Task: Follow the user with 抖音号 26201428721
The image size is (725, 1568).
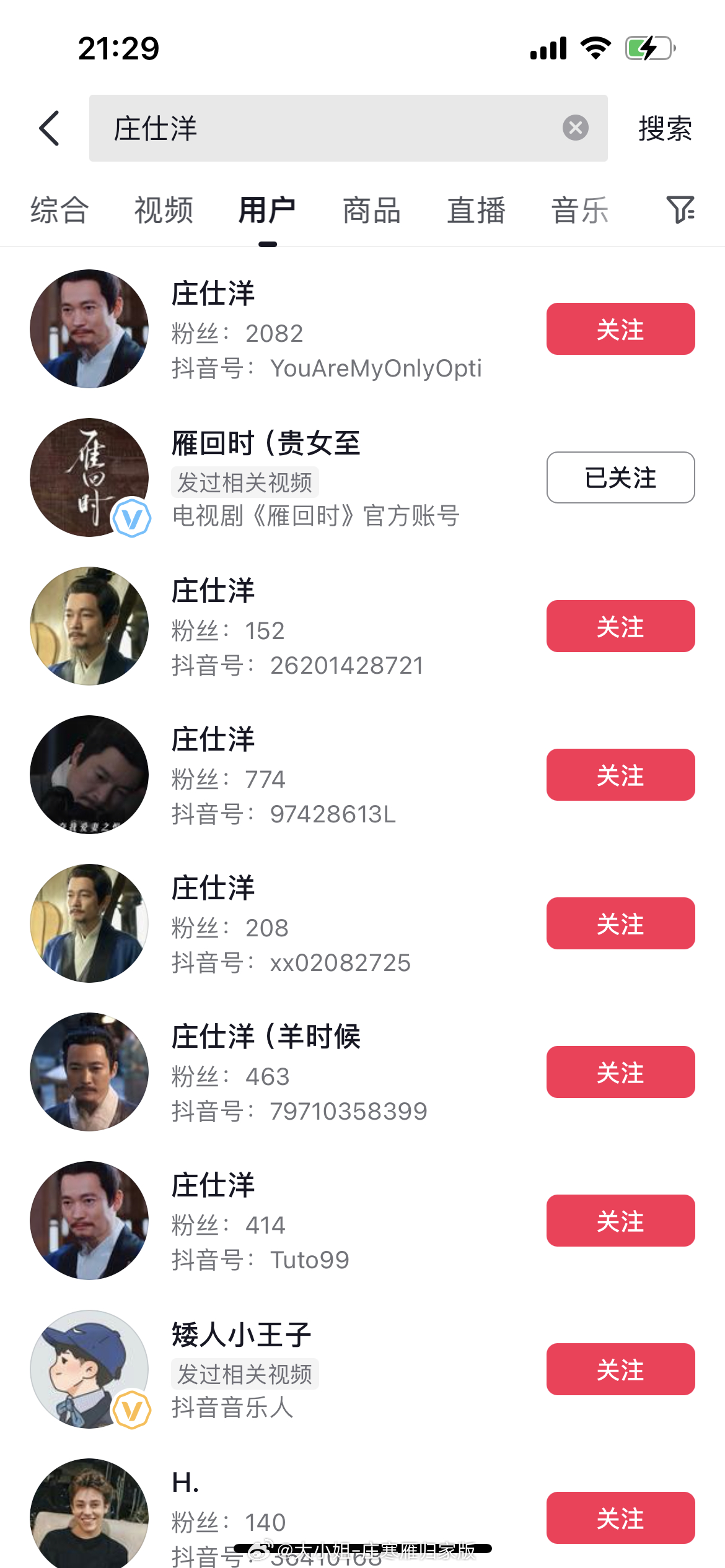Action: point(620,626)
